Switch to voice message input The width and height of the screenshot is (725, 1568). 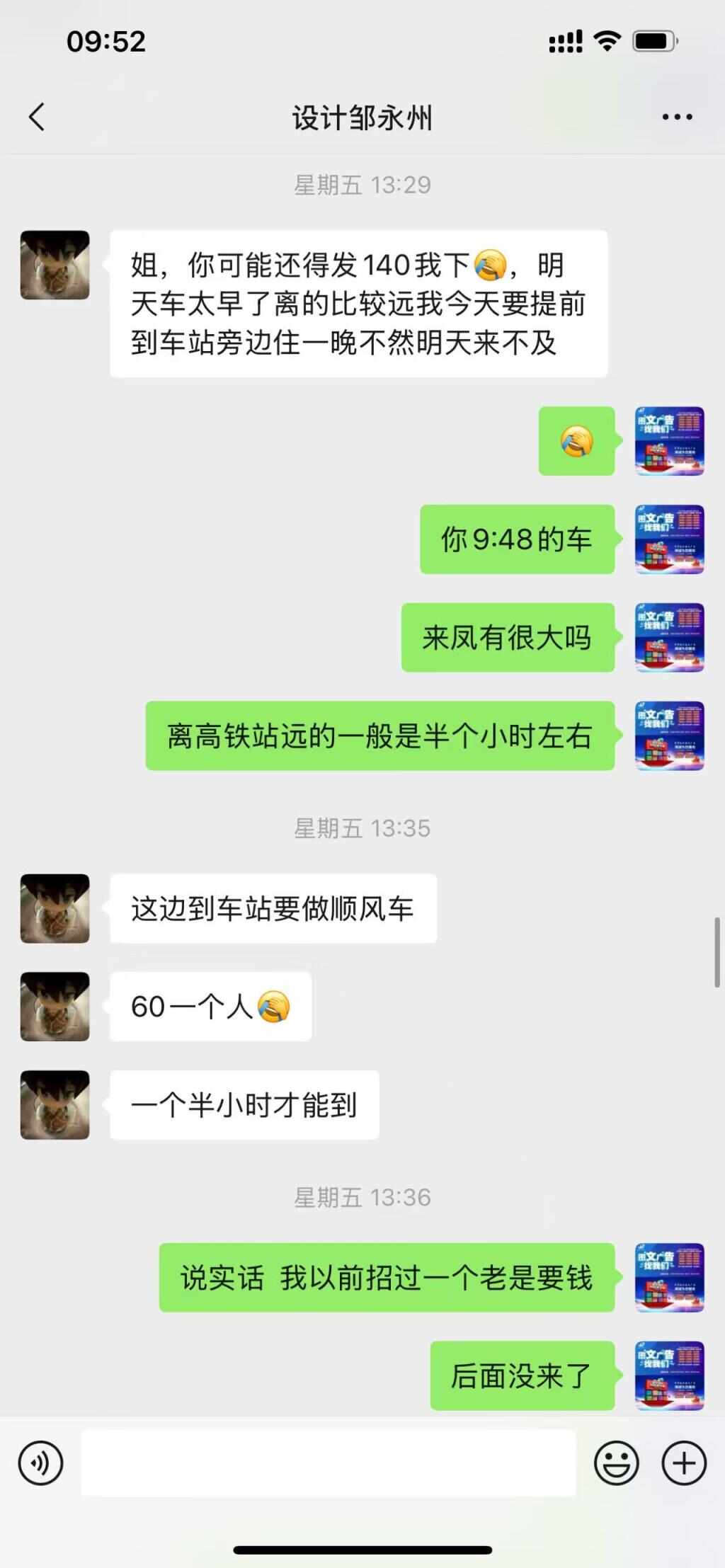click(x=41, y=1463)
